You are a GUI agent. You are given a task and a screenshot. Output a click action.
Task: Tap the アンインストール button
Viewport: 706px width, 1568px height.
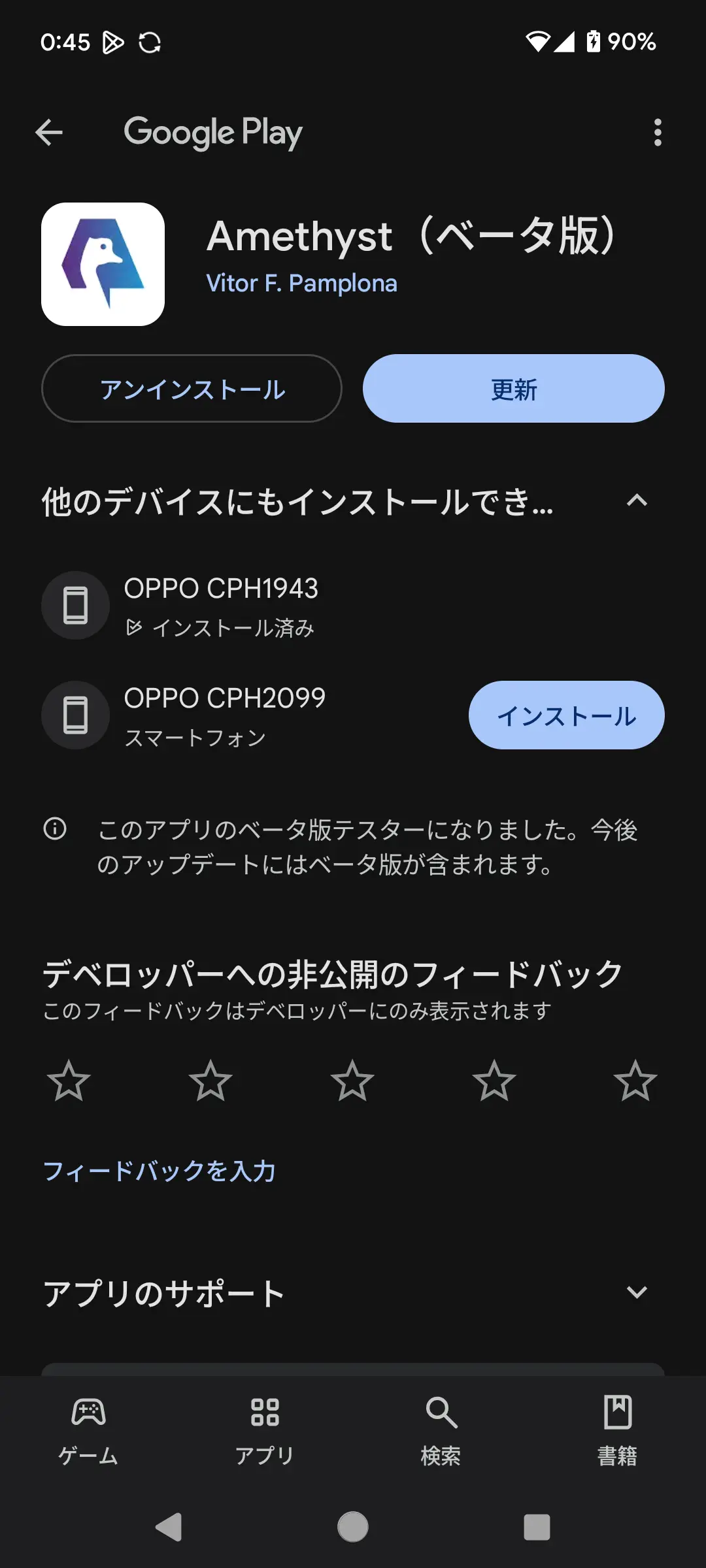click(x=192, y=389)
